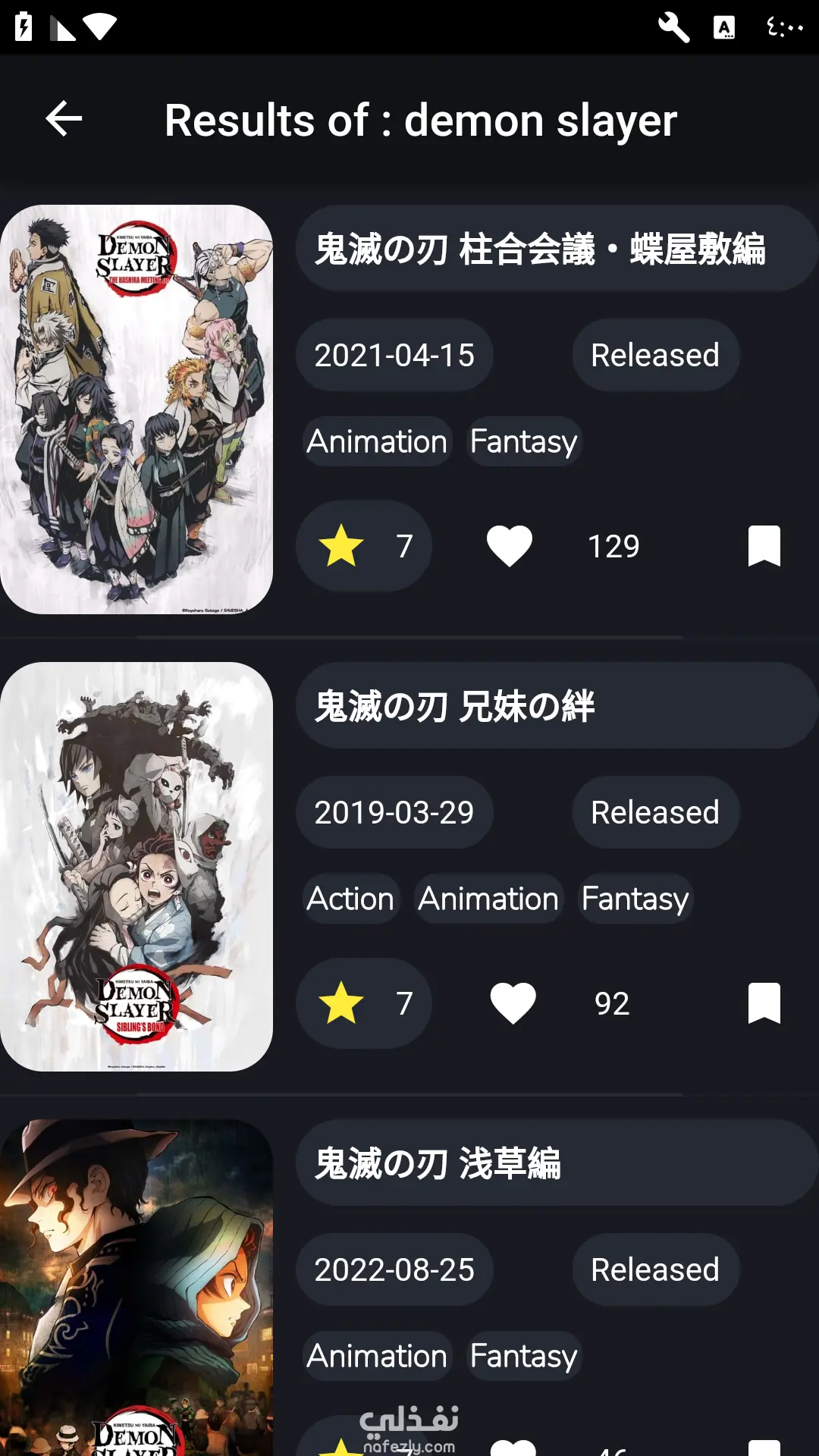The width and height of the screenshot is (819, 1456).
Task: Open the poster of the 2022-08-25 result
Action: click(x=136, y=1289)
